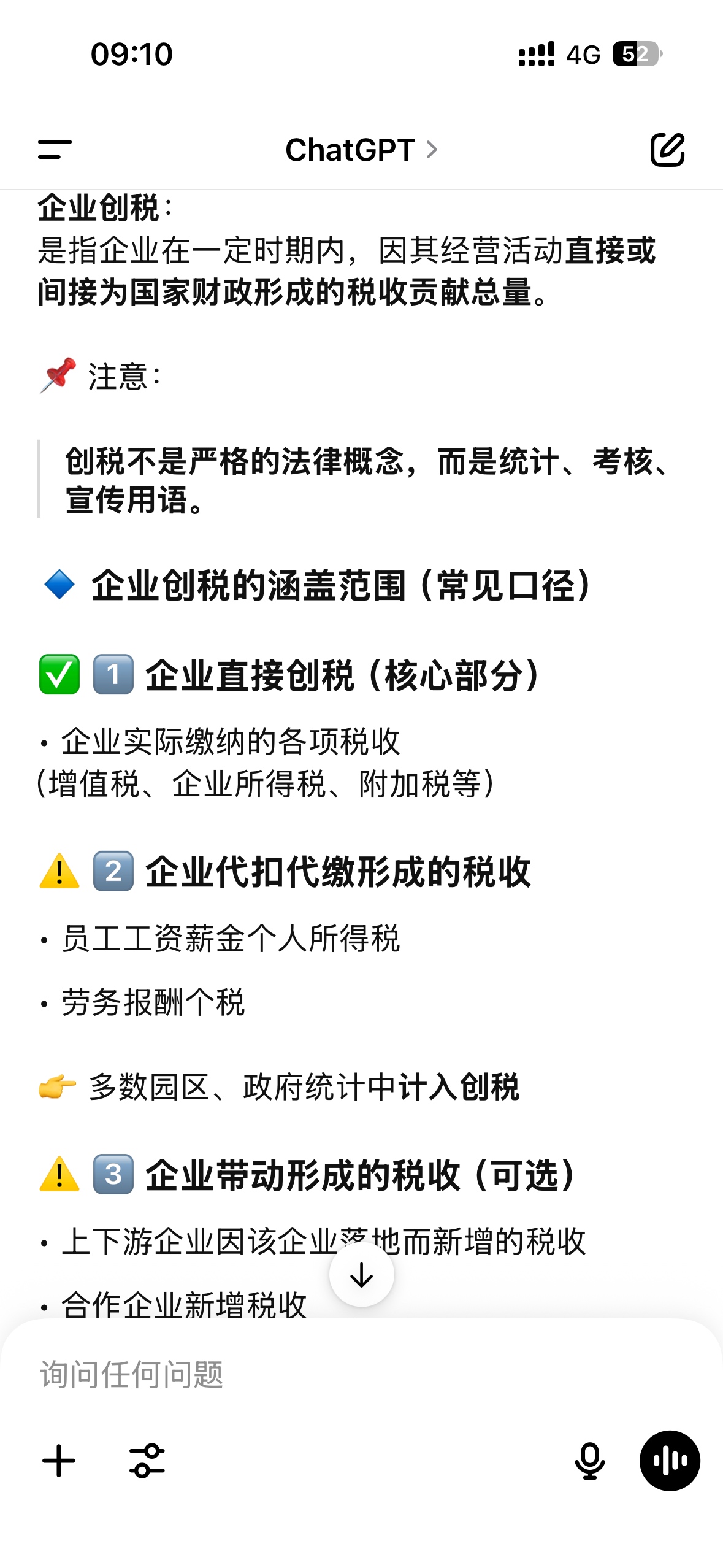Start a new chat
723x1568 pixels.
coord(667,149)
